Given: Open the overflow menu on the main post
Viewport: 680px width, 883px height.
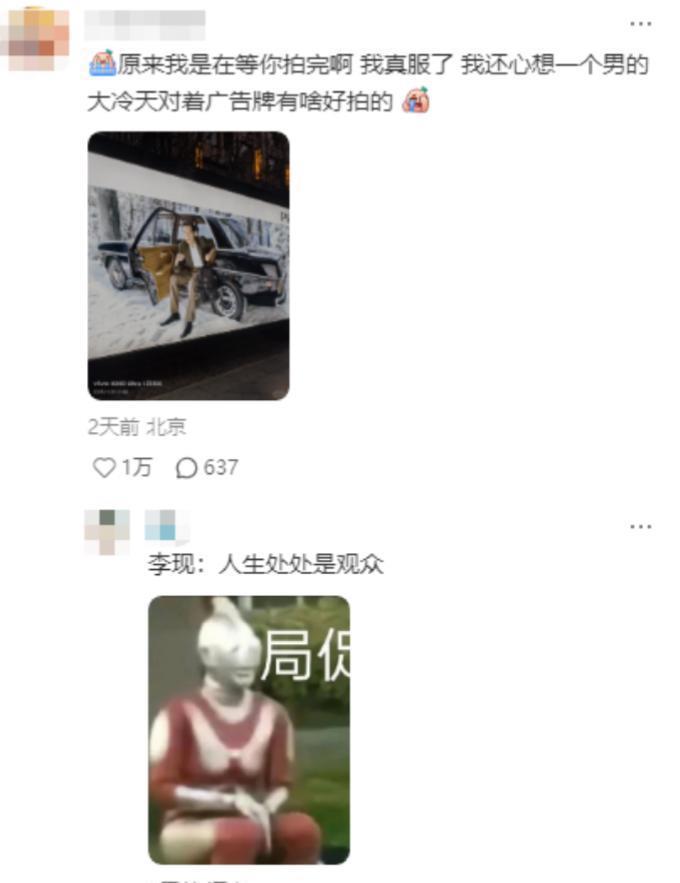Looking at the screenshot, I should [x=641, y=24].
